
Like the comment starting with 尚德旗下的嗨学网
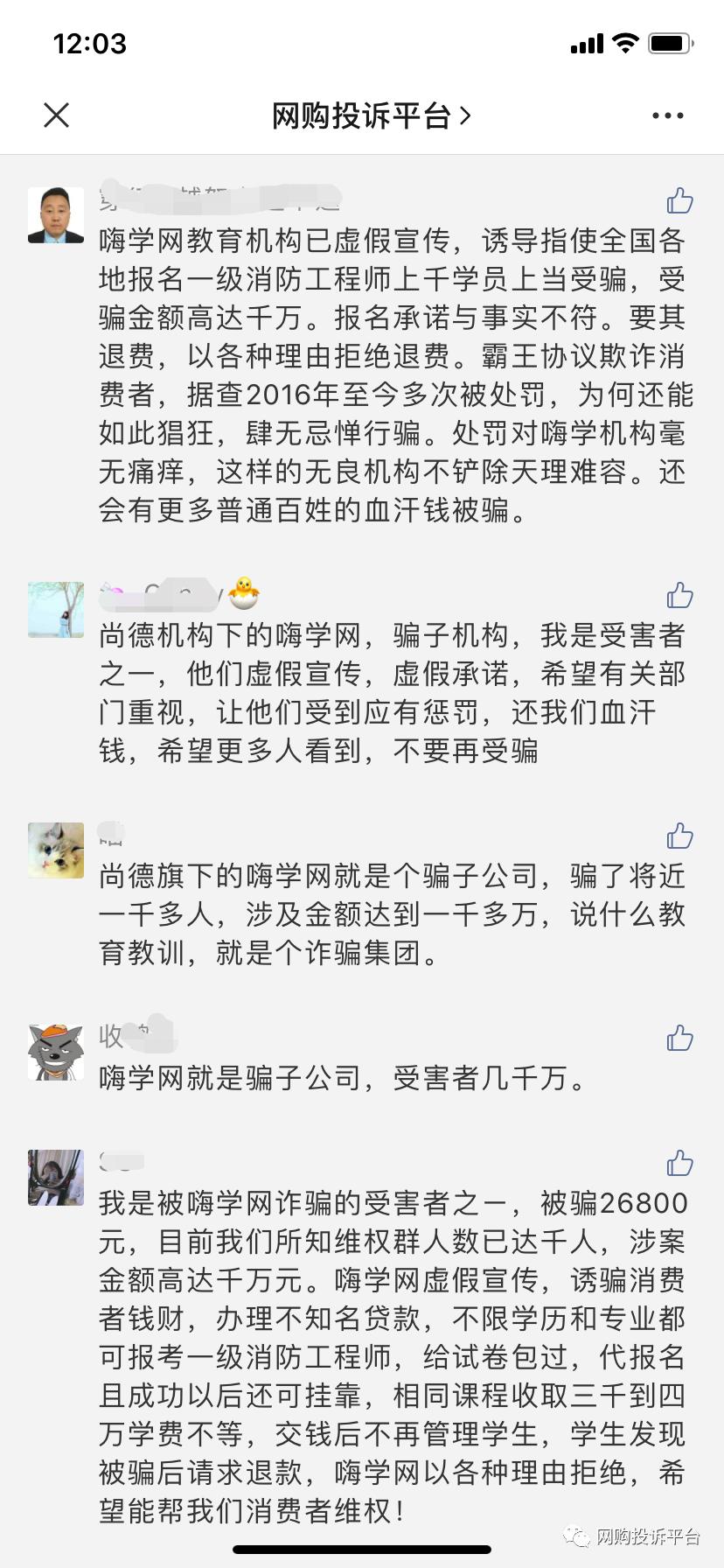pos(679,836)
